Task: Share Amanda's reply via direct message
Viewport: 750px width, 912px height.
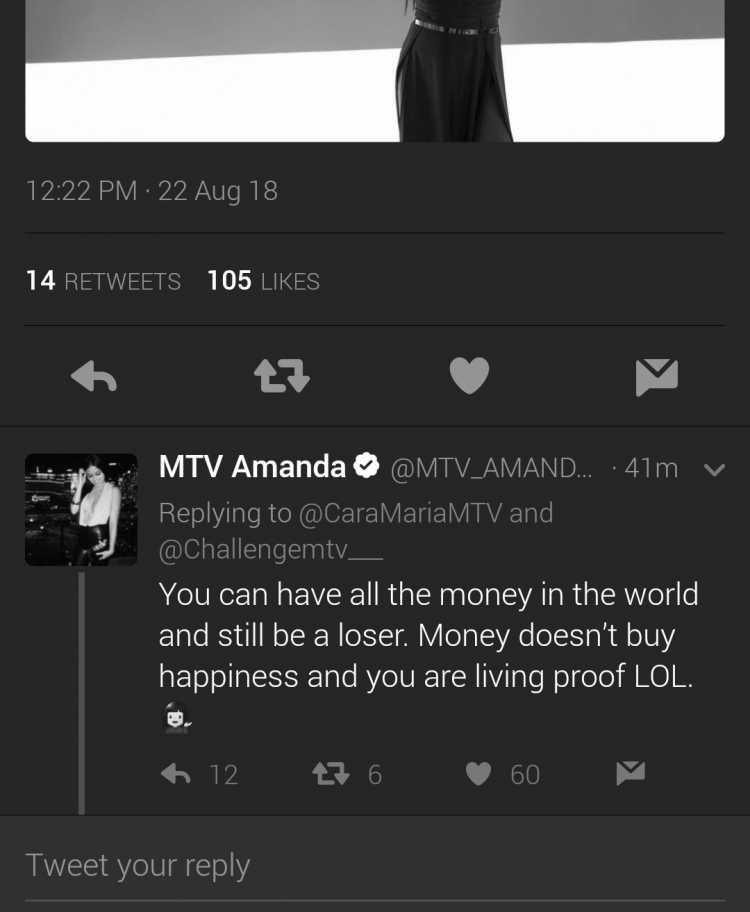Action: [x=630, y=773]
